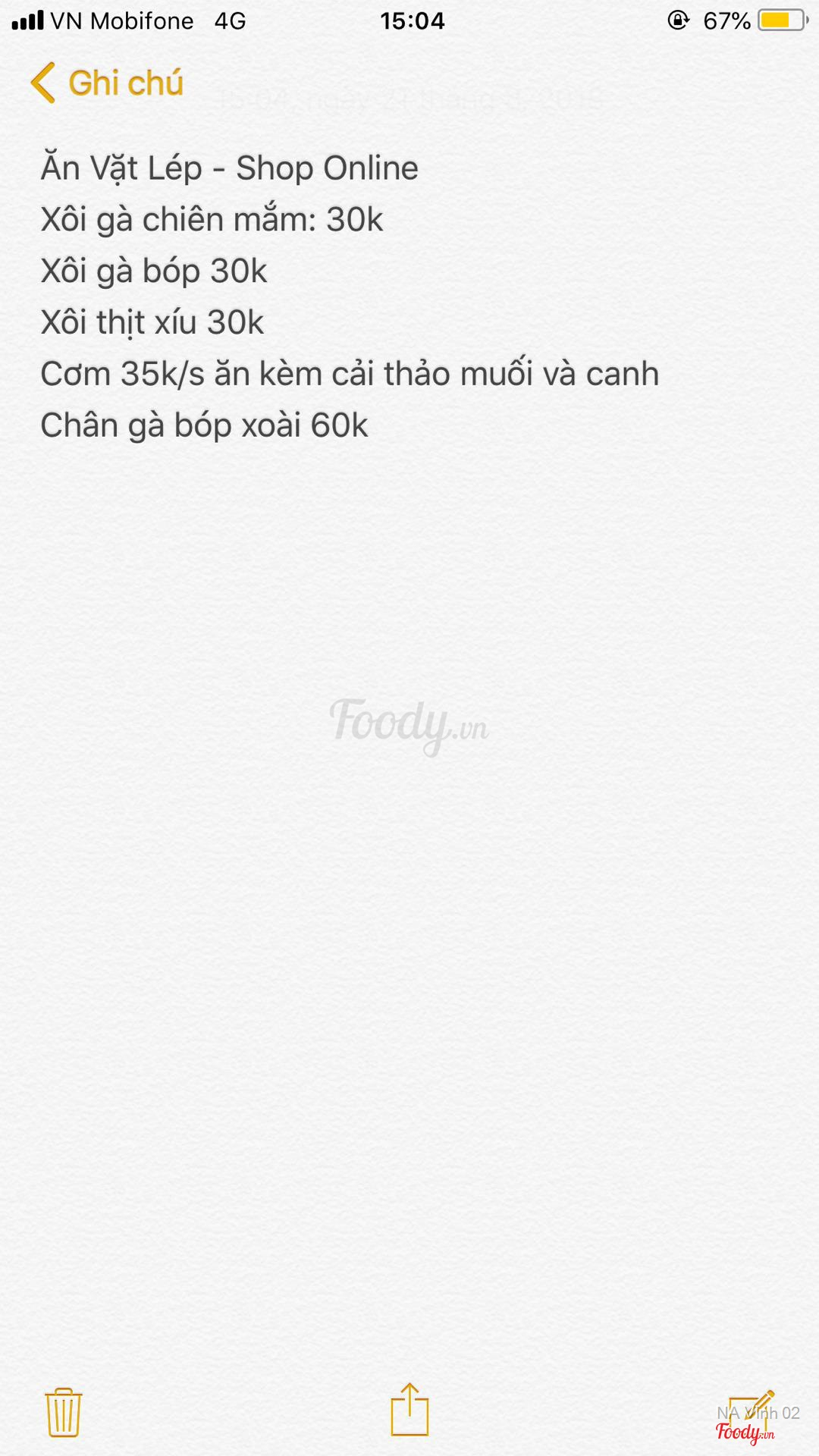Go back to Ghi chú list
The width and height of the screenshot is (819, 1456).
106,83
